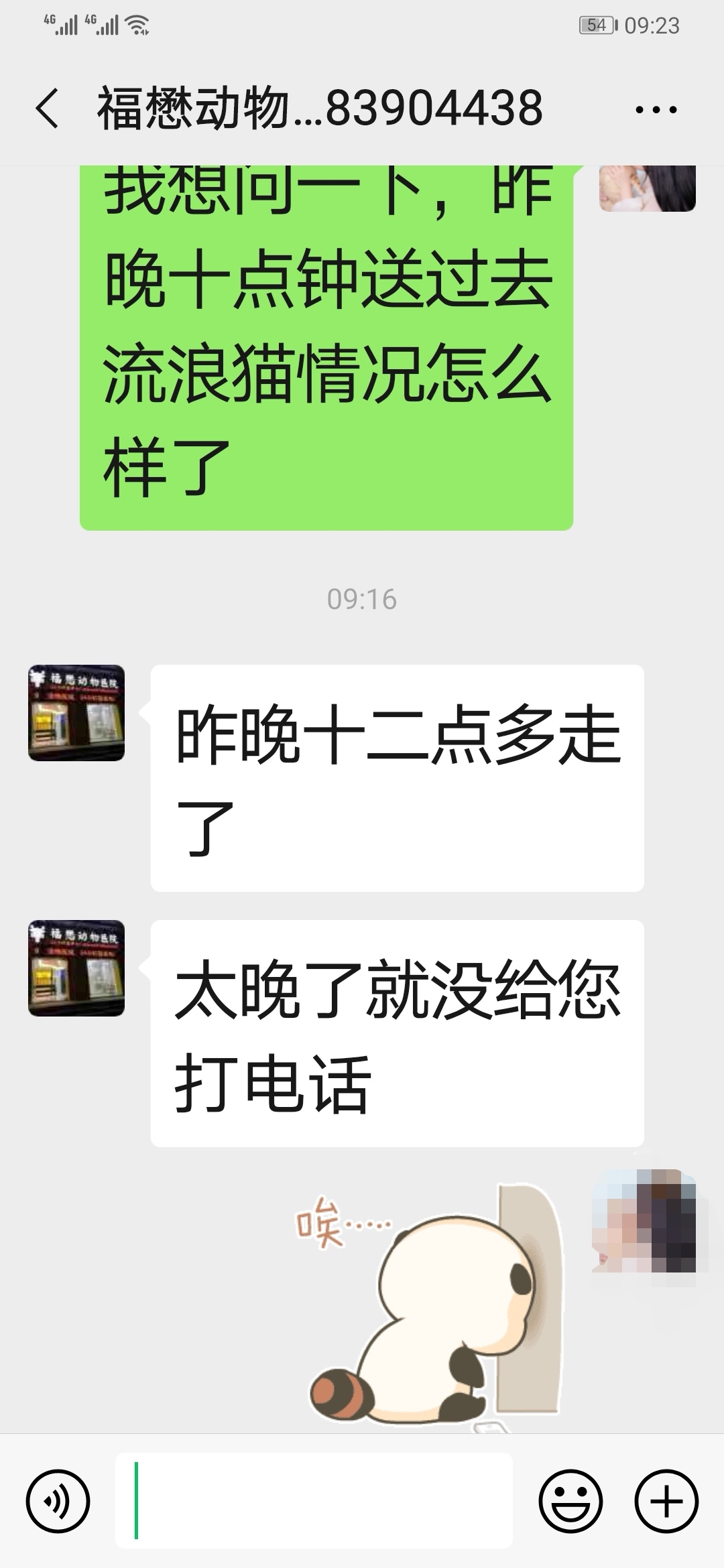Open the emoji sticker panel
The height and width of the screenshot is (1568, 724).
[x=570, y=1502]
